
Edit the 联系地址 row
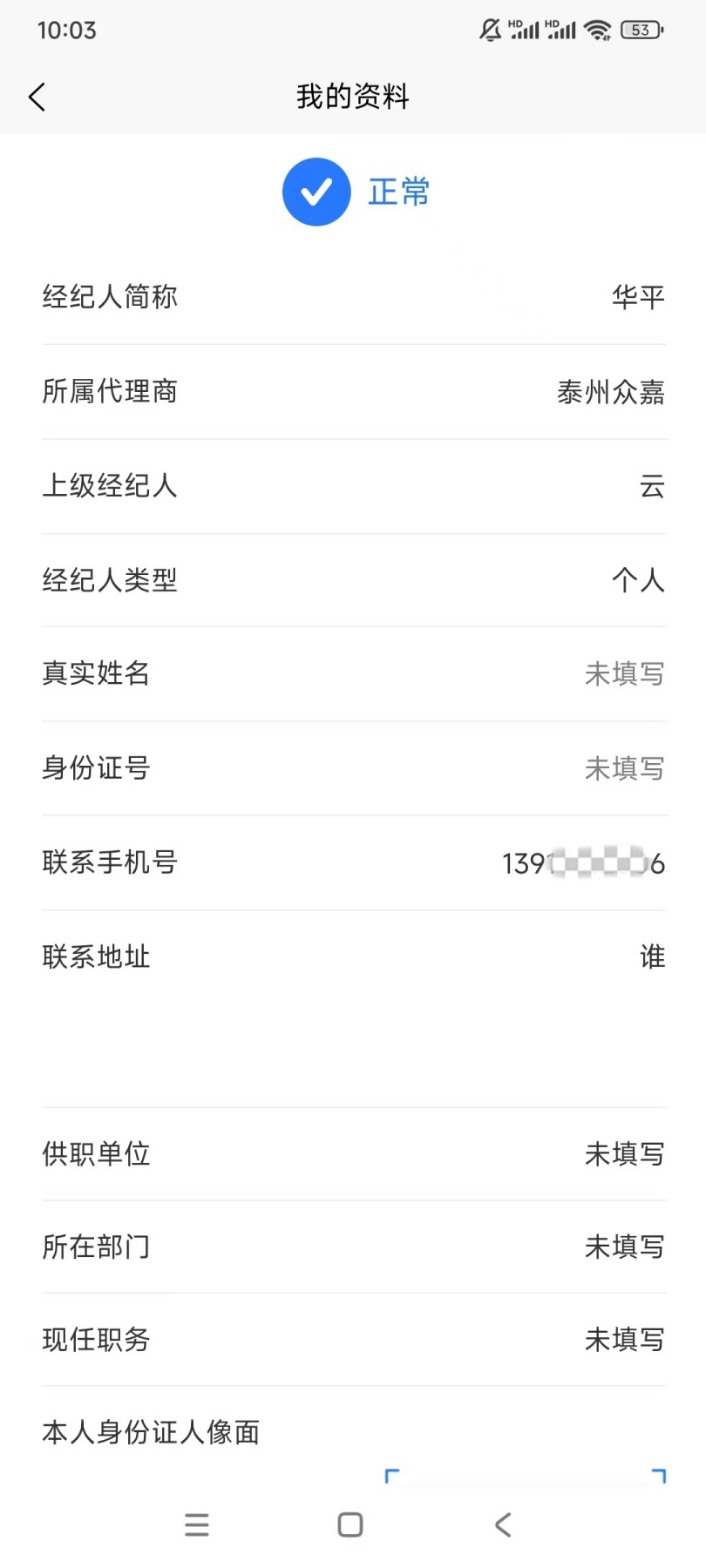click(x=651, y=957)
